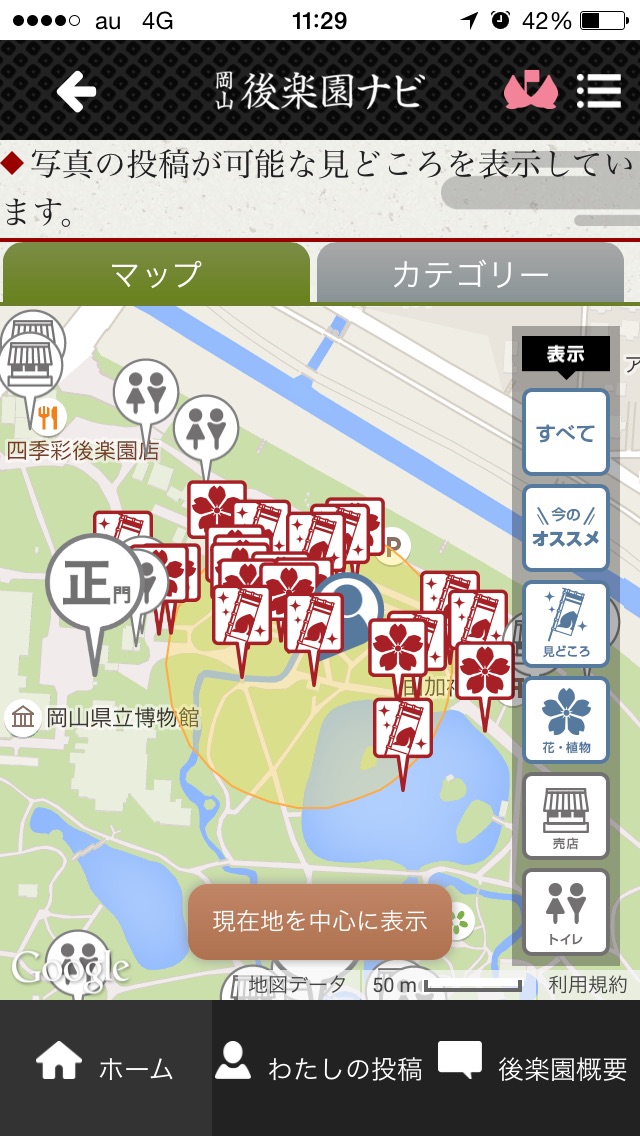Viewport: 640px width, 1136px height.
Task: Show 売店 shops on map
Action: 565,816
